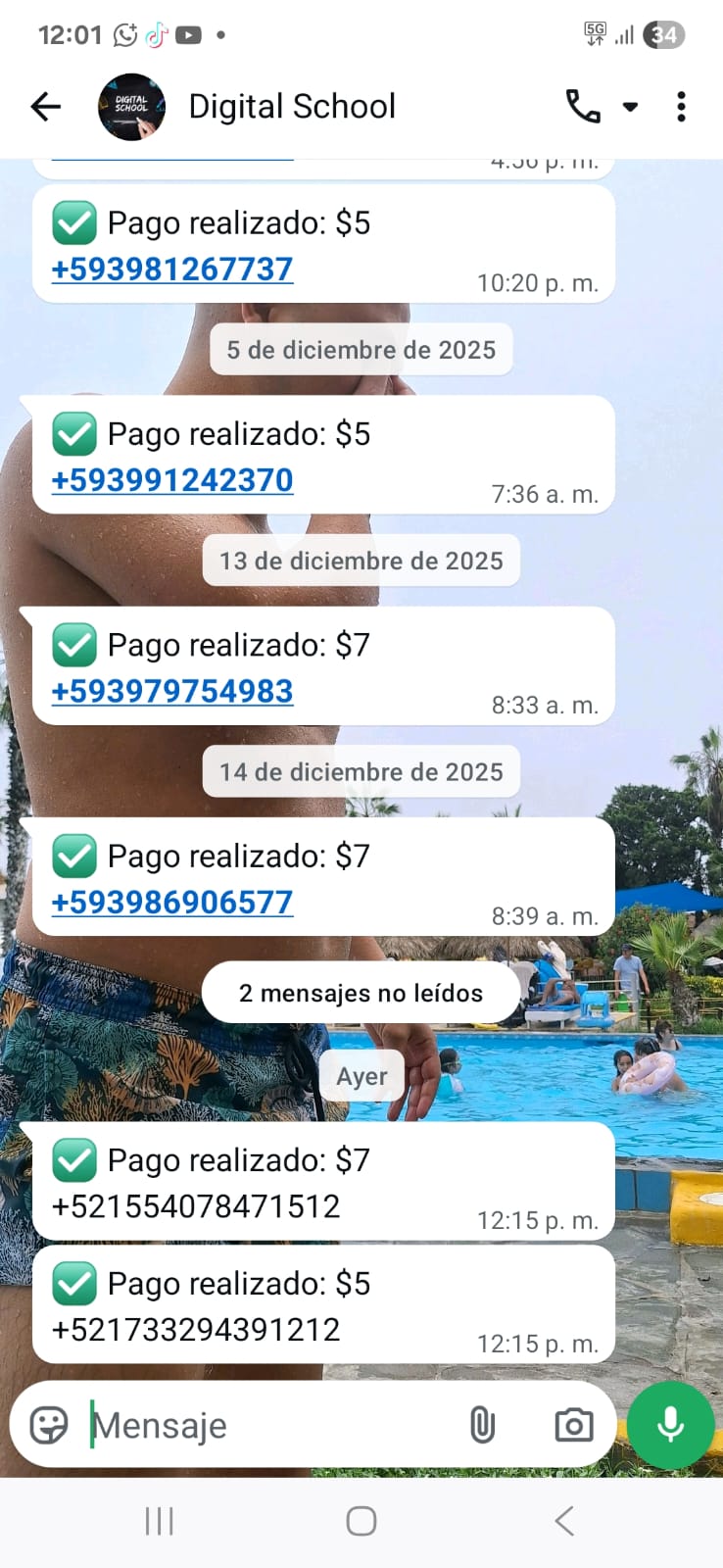This screenshot has height=1568, width=723.
Task: Open the Digital School profile picture
Action: pyautogui.click(x=131, y=106)
